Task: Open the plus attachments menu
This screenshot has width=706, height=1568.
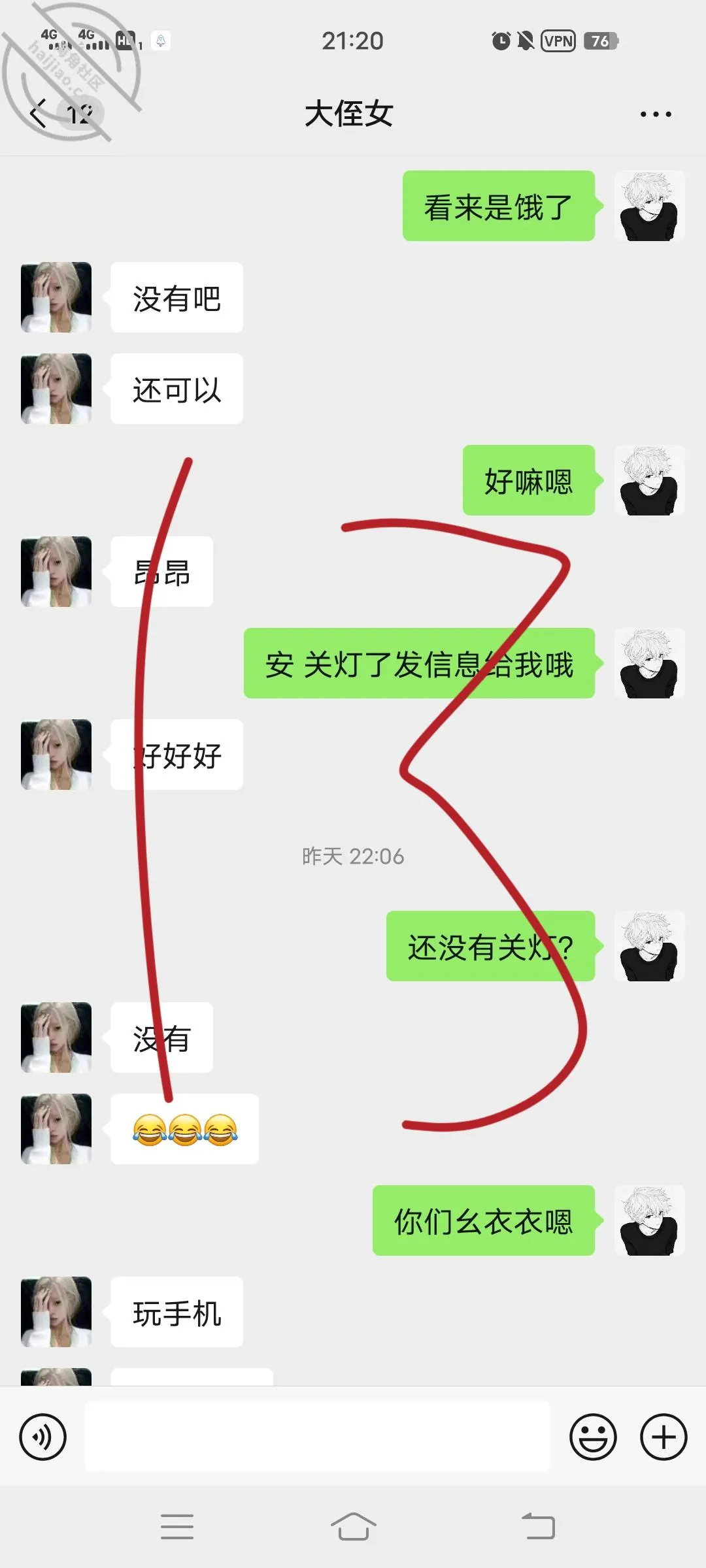Action: click(x=664, y=1437)
